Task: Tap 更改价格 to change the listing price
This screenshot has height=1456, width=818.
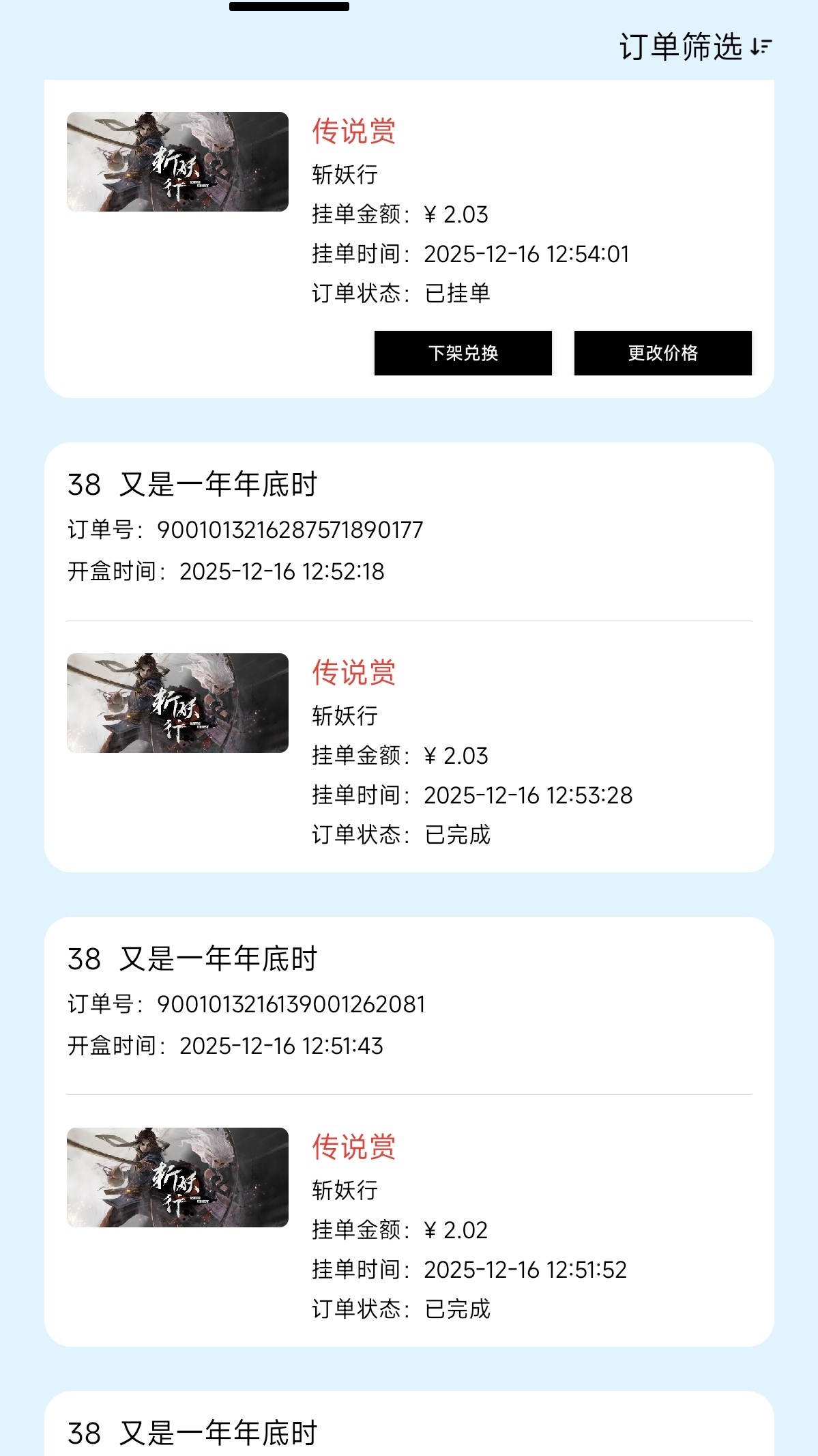Action: click(662, 353)
